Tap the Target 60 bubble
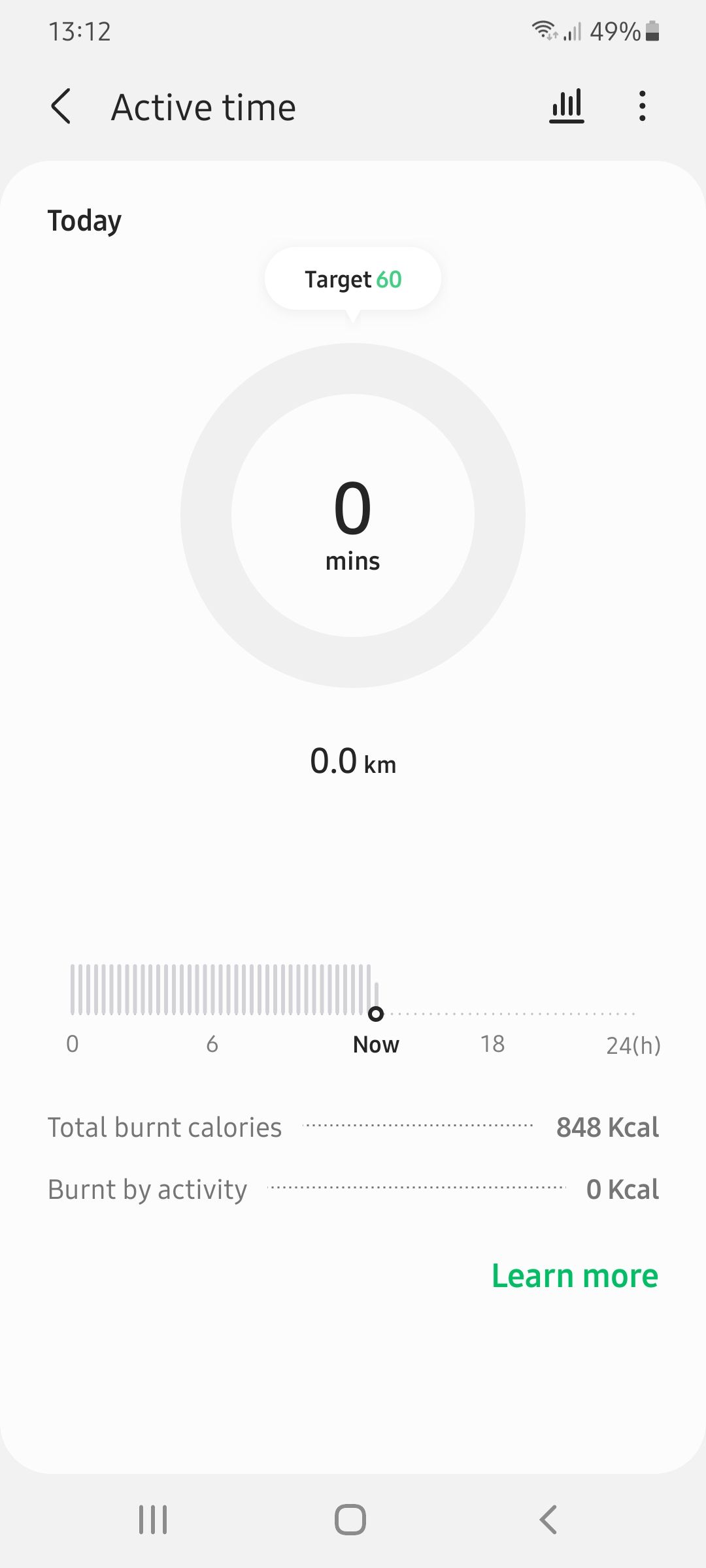706x1568 pixels. pyautogui.click(x=353, y=280)
